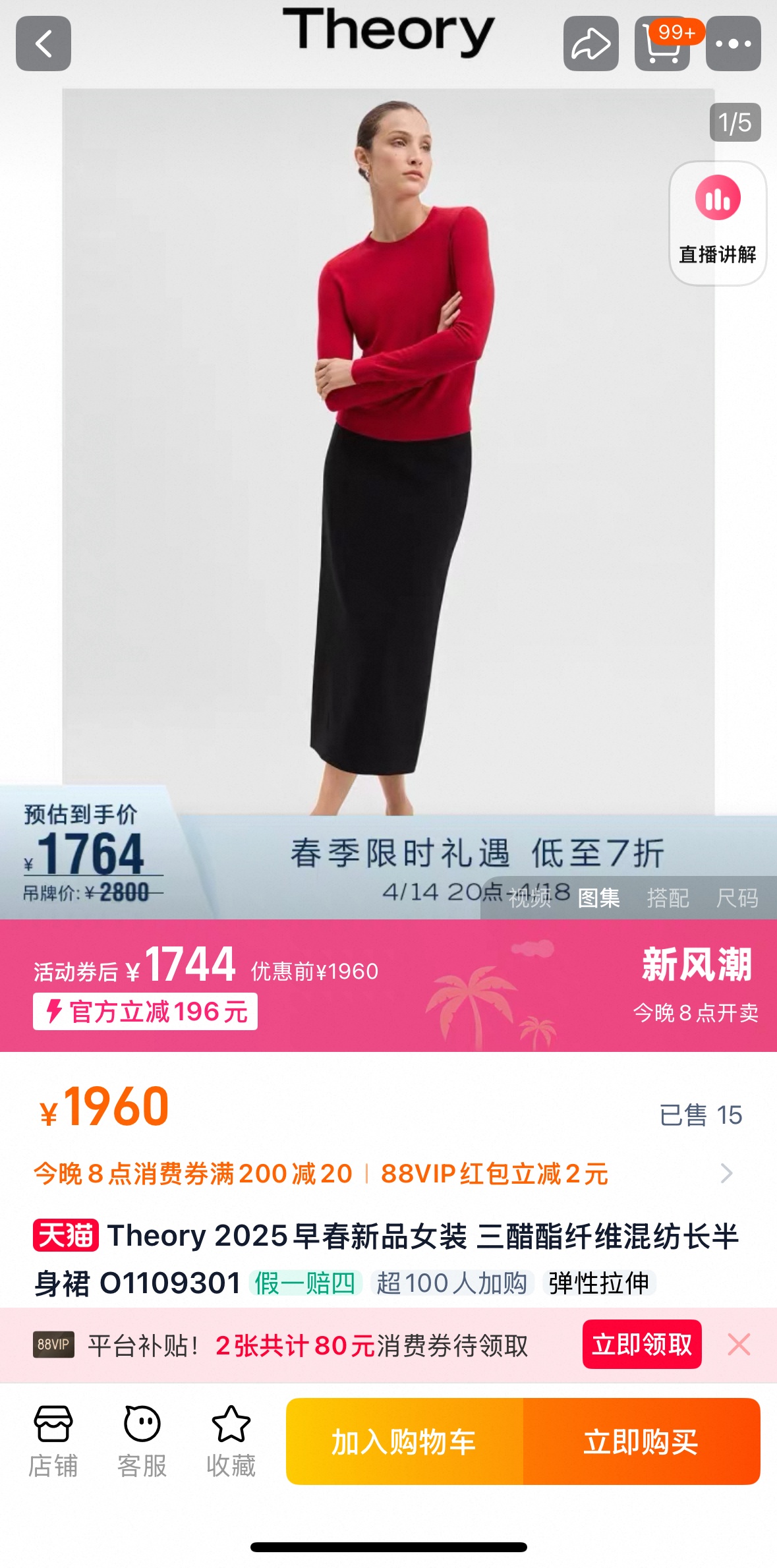Switch to the 图集 tab
This screenshot has height=1568, width=777.
tap(598, 898)
